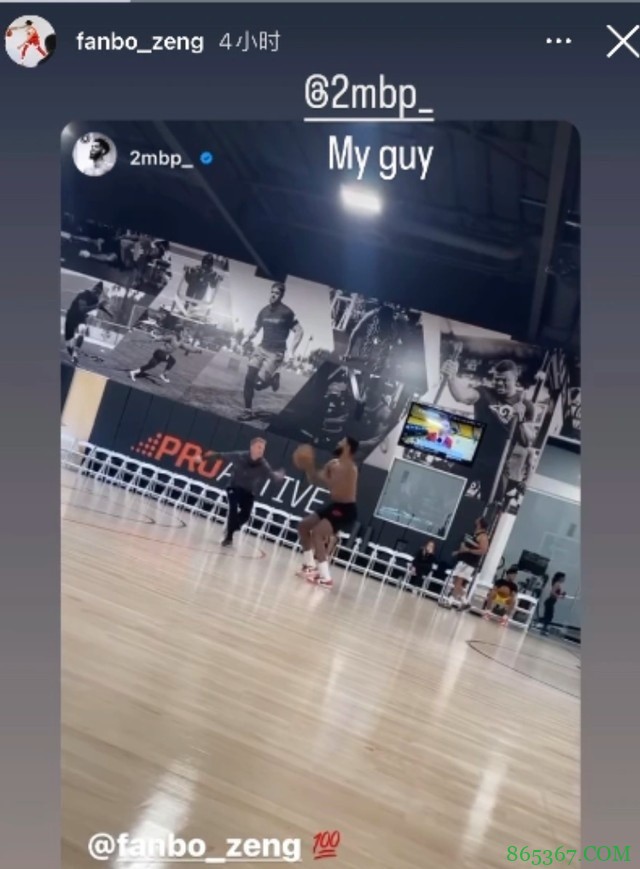Close the story viewer

[621, 41]
